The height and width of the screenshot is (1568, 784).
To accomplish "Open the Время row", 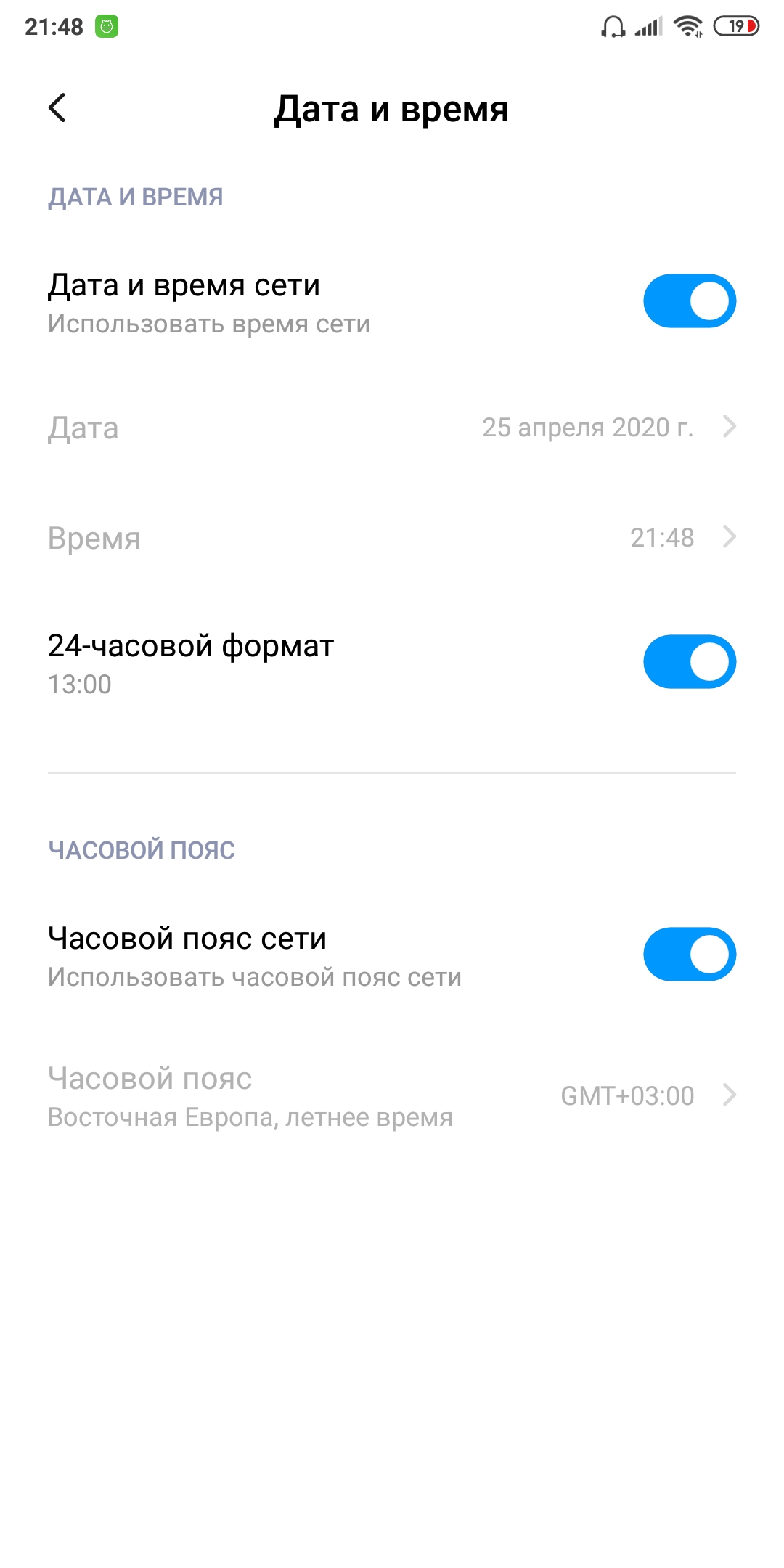I will [x=392, y=538].
